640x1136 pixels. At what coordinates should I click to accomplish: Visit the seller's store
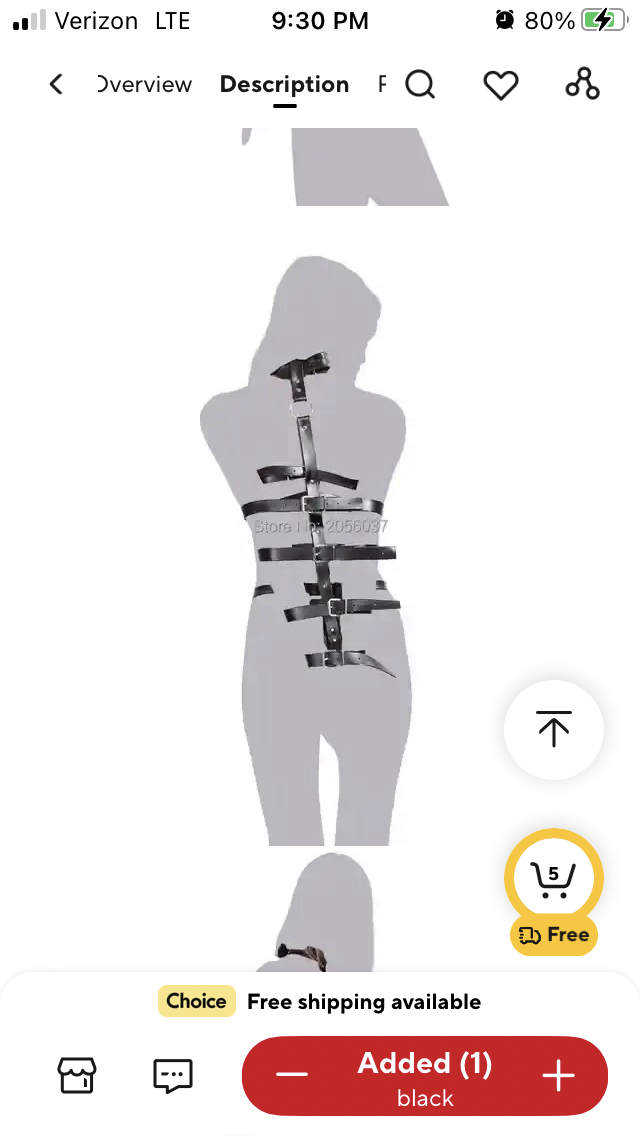coord(77,1075)
